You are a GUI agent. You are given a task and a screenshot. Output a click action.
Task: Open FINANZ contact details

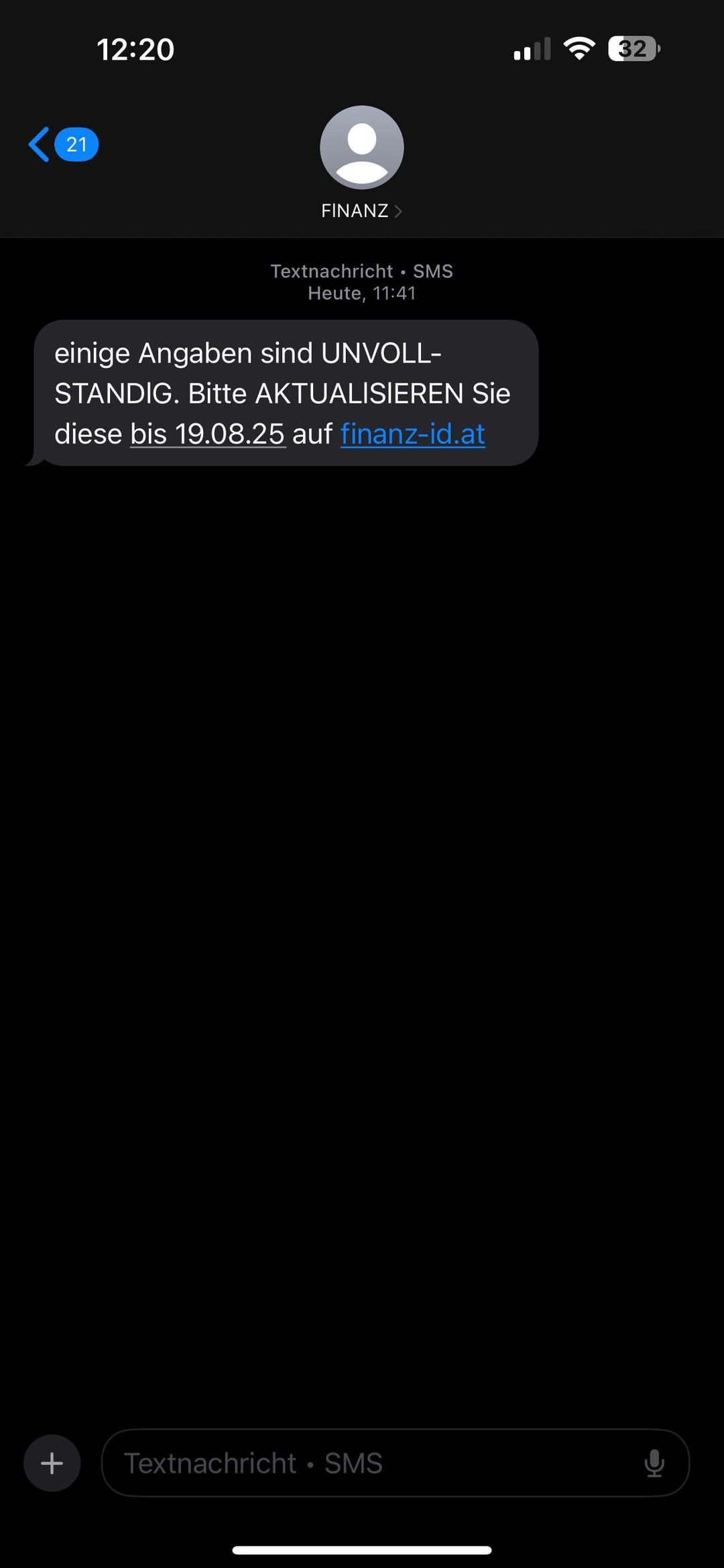361,210
